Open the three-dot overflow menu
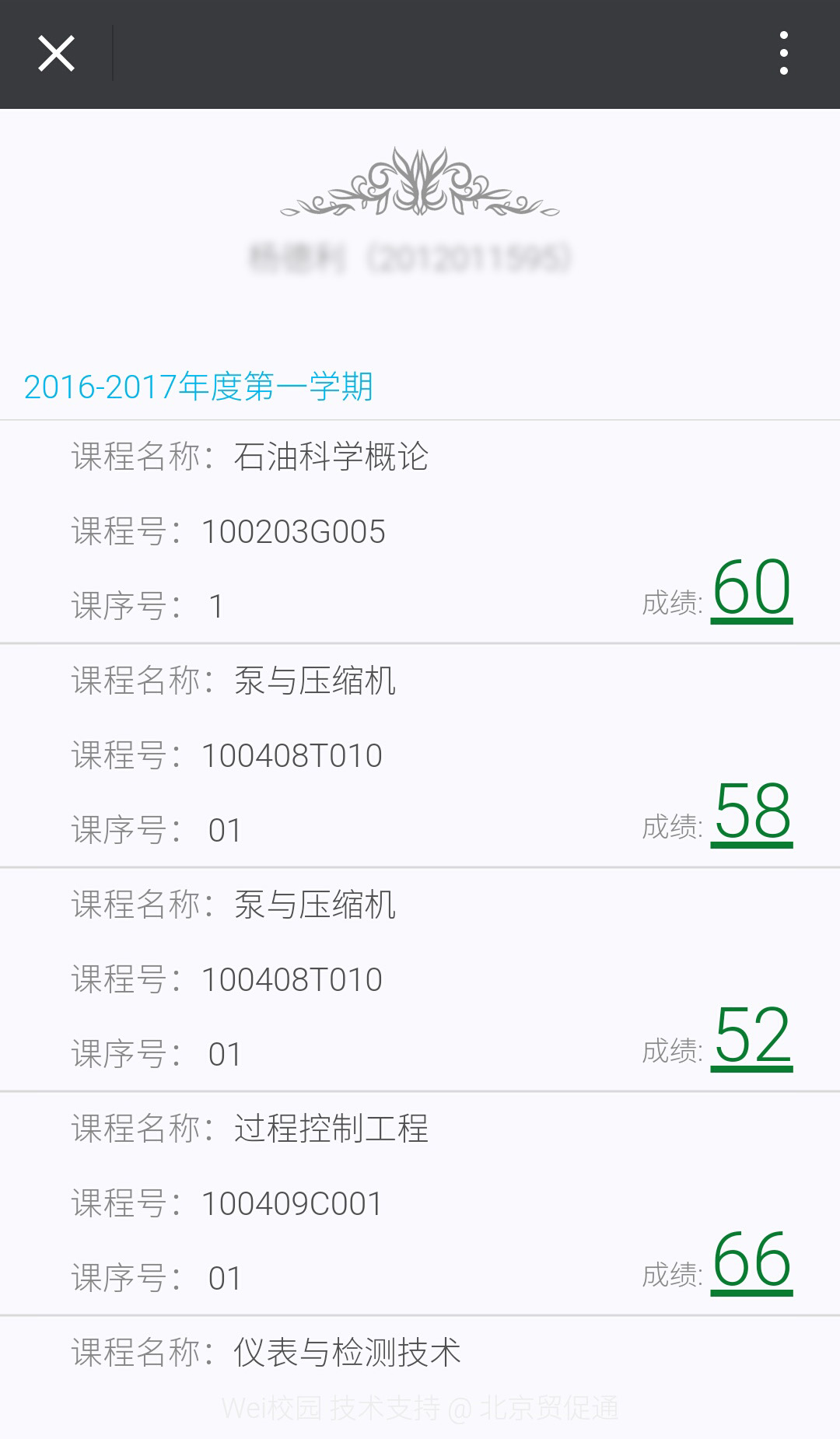Image resolution: width=840 pixels, height=1439 pixels. click(x=783, y=54)
